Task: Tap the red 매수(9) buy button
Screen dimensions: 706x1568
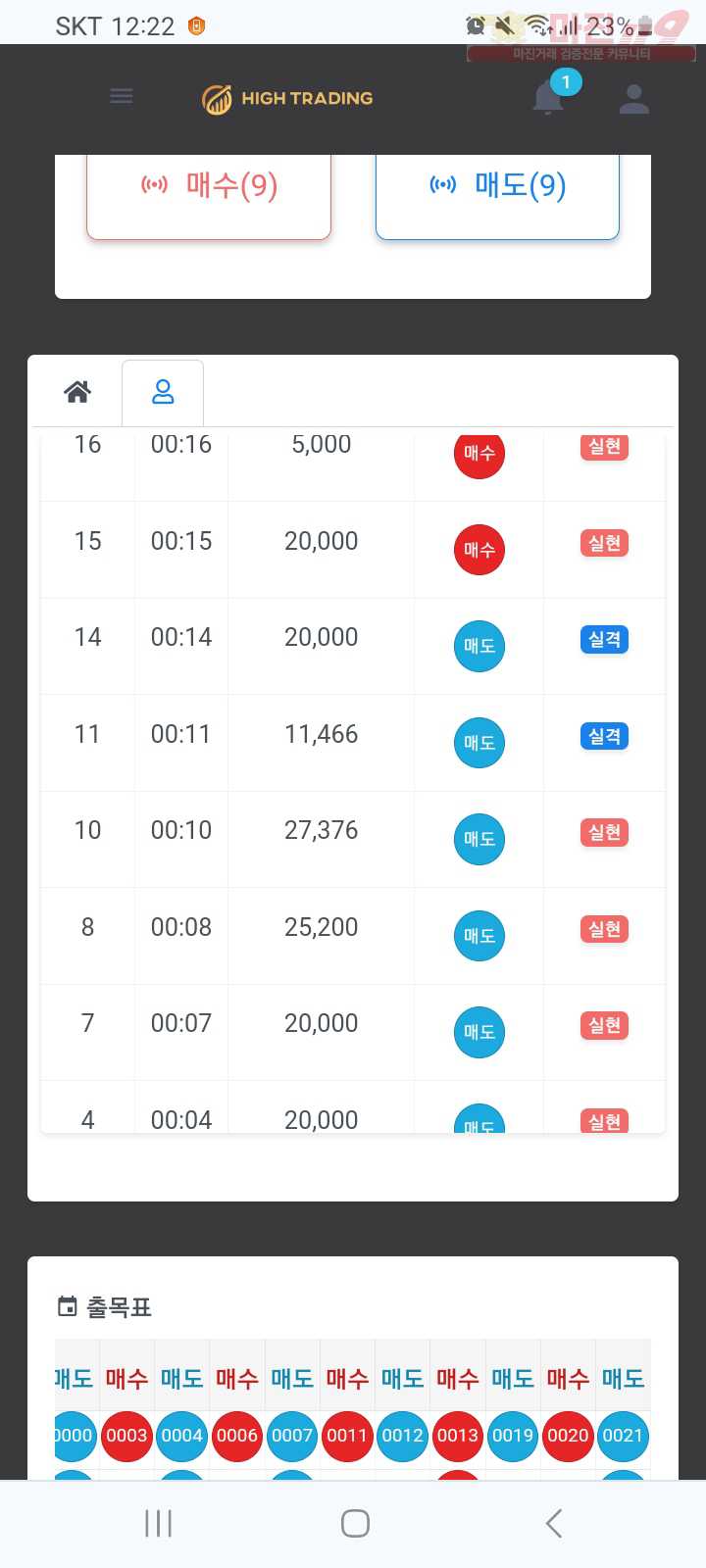Action: [x=209, y=193]
